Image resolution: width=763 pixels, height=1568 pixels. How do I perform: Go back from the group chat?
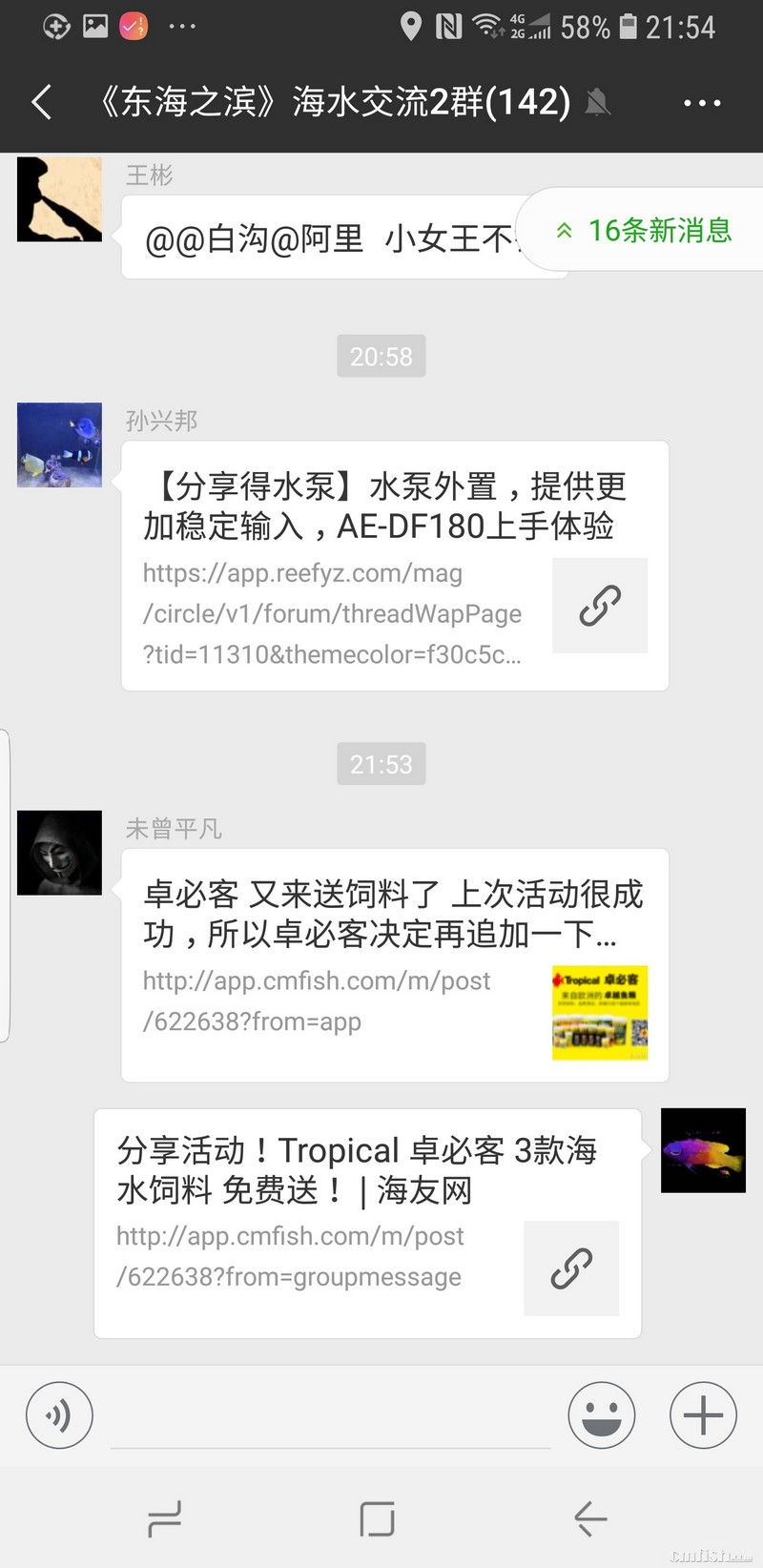click(x=41, y=102)
